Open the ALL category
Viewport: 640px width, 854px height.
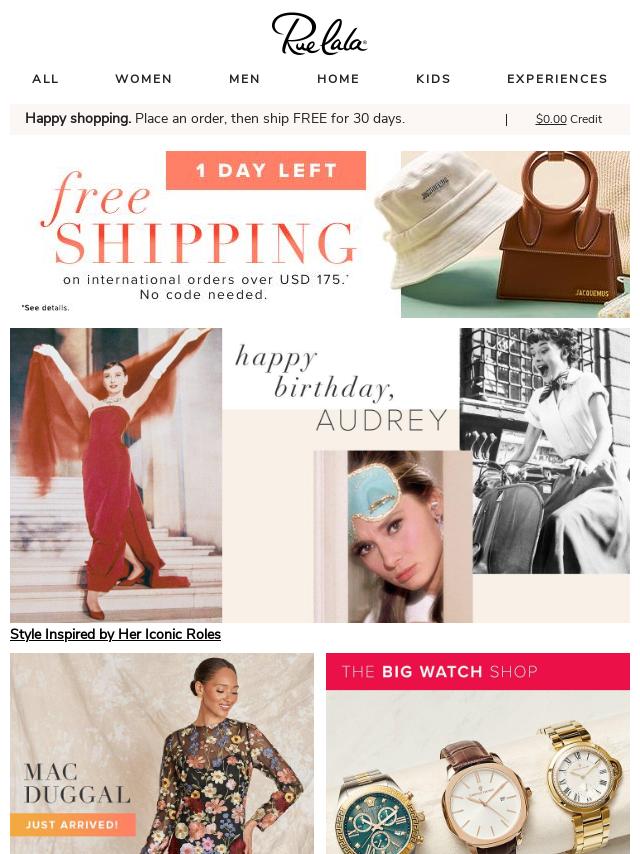45,79
